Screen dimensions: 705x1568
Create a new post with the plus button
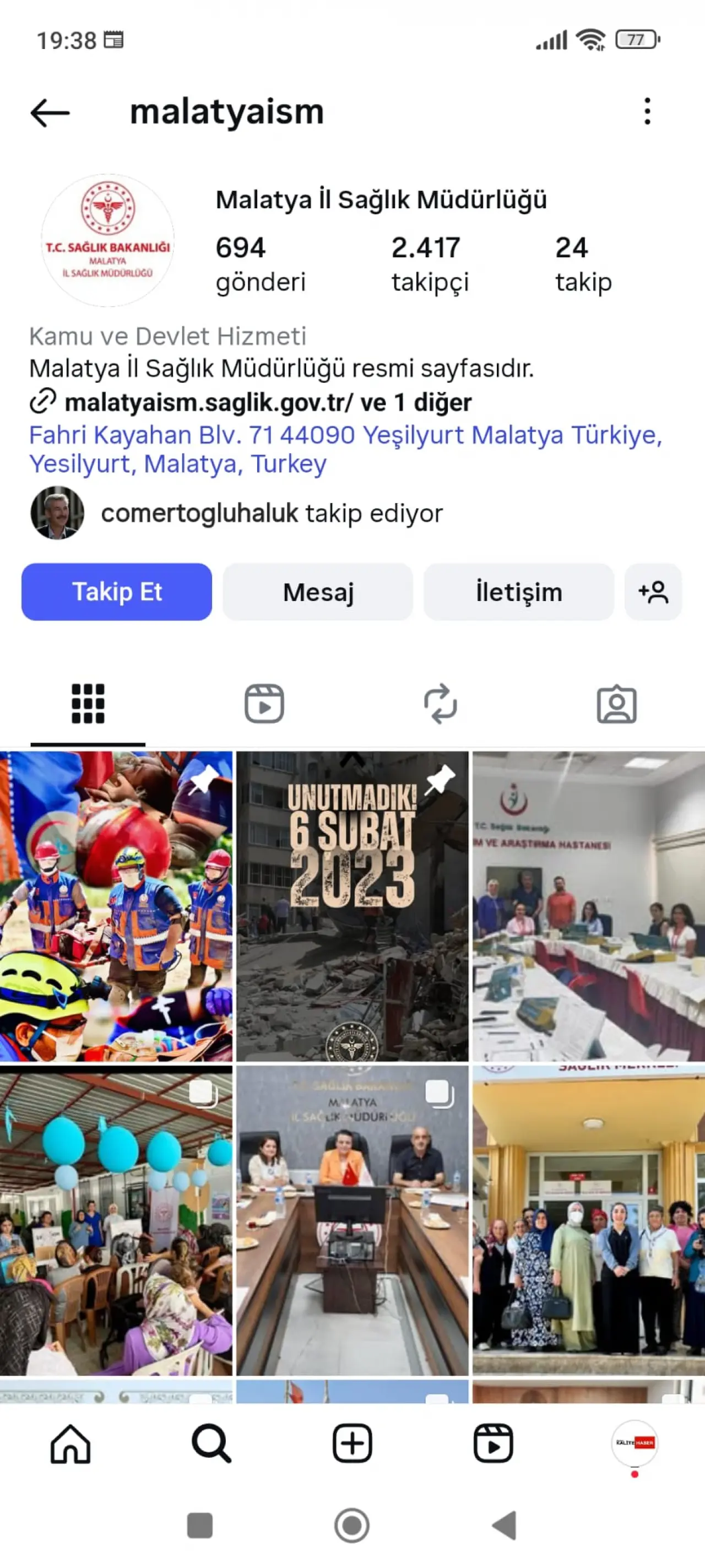[x=352, y=1443]
